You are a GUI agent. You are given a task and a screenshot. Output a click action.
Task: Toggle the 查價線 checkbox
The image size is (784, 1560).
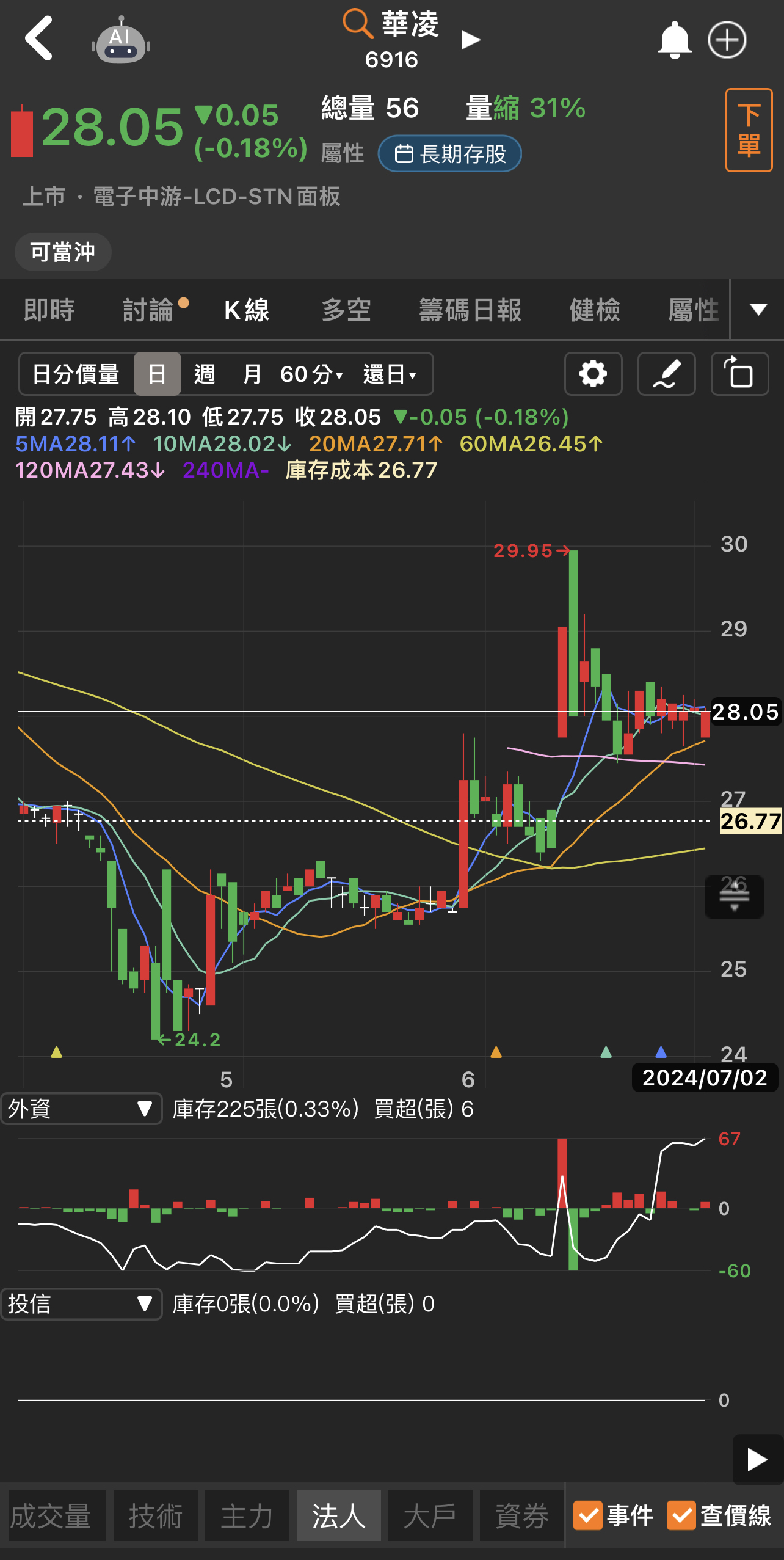(x=719, y=1515)
